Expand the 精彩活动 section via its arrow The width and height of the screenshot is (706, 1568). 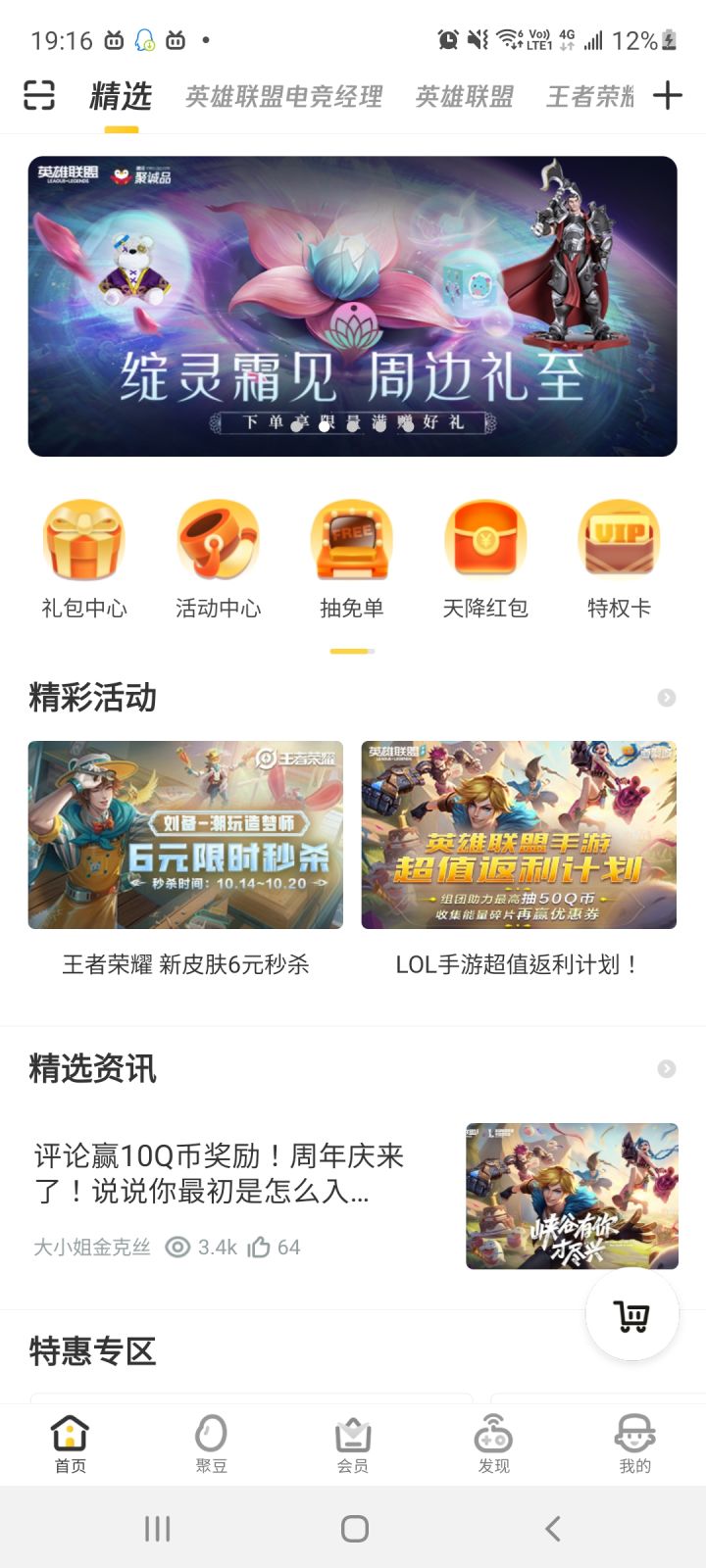coord(666,698)
